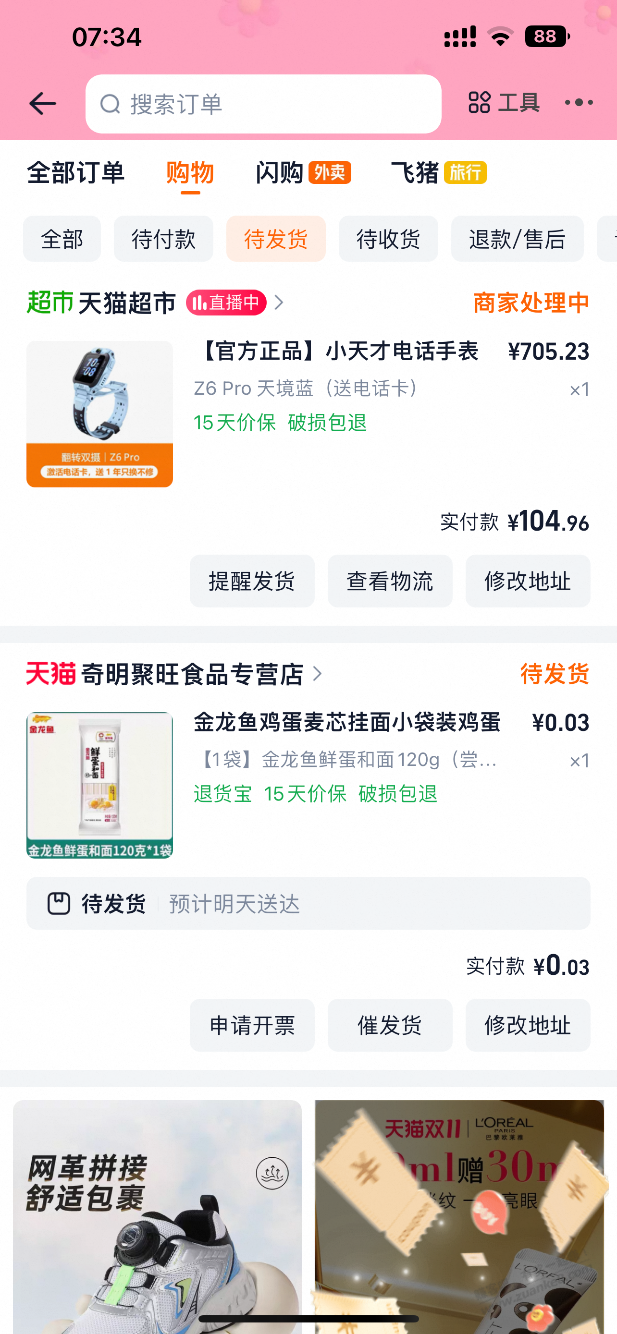Select the 退款/售后 filter chip
617x1334 pixels.
[x=517, y=239]
